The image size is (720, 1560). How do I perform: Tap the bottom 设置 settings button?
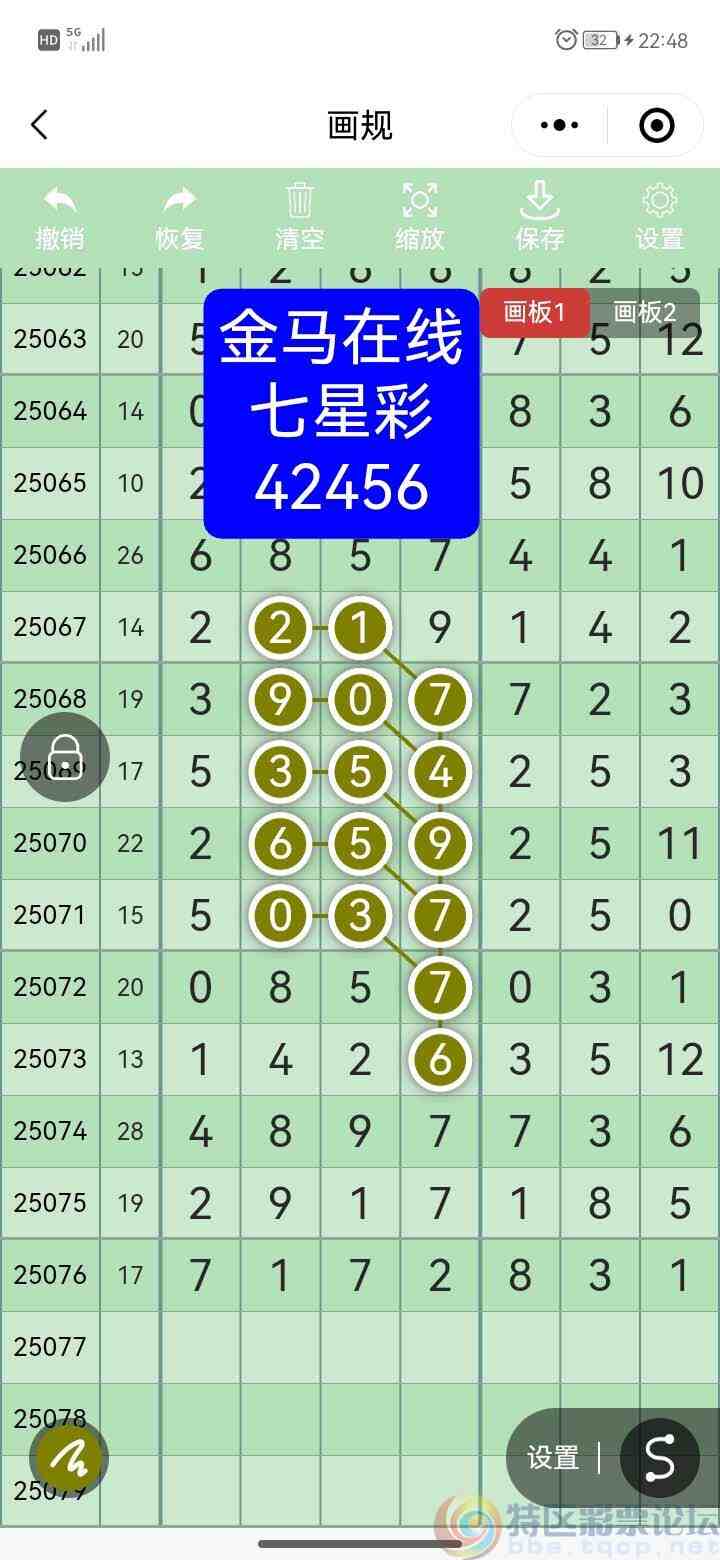(552, 1459)
